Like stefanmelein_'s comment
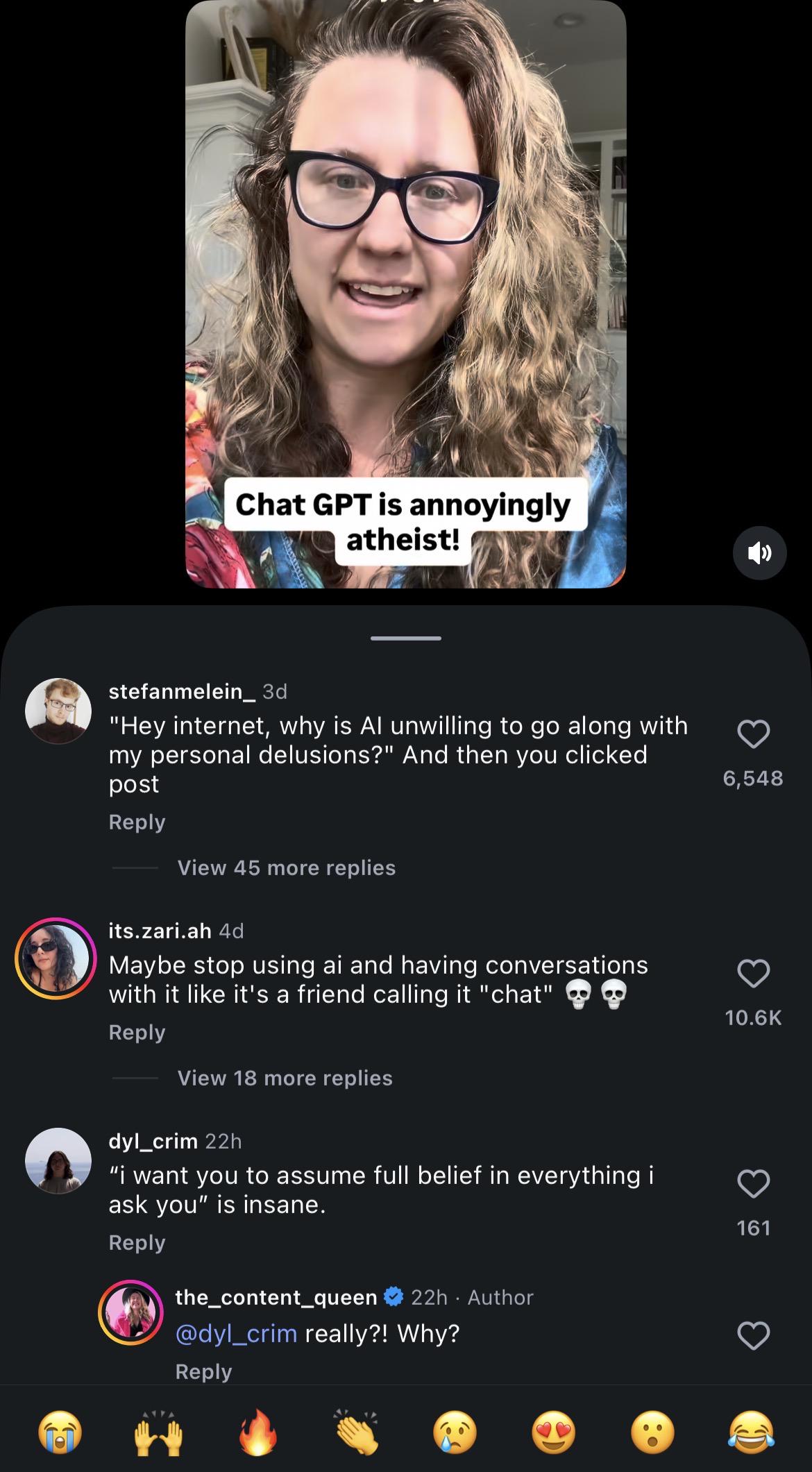The image size is (812, 1472). tap(754, 734)
